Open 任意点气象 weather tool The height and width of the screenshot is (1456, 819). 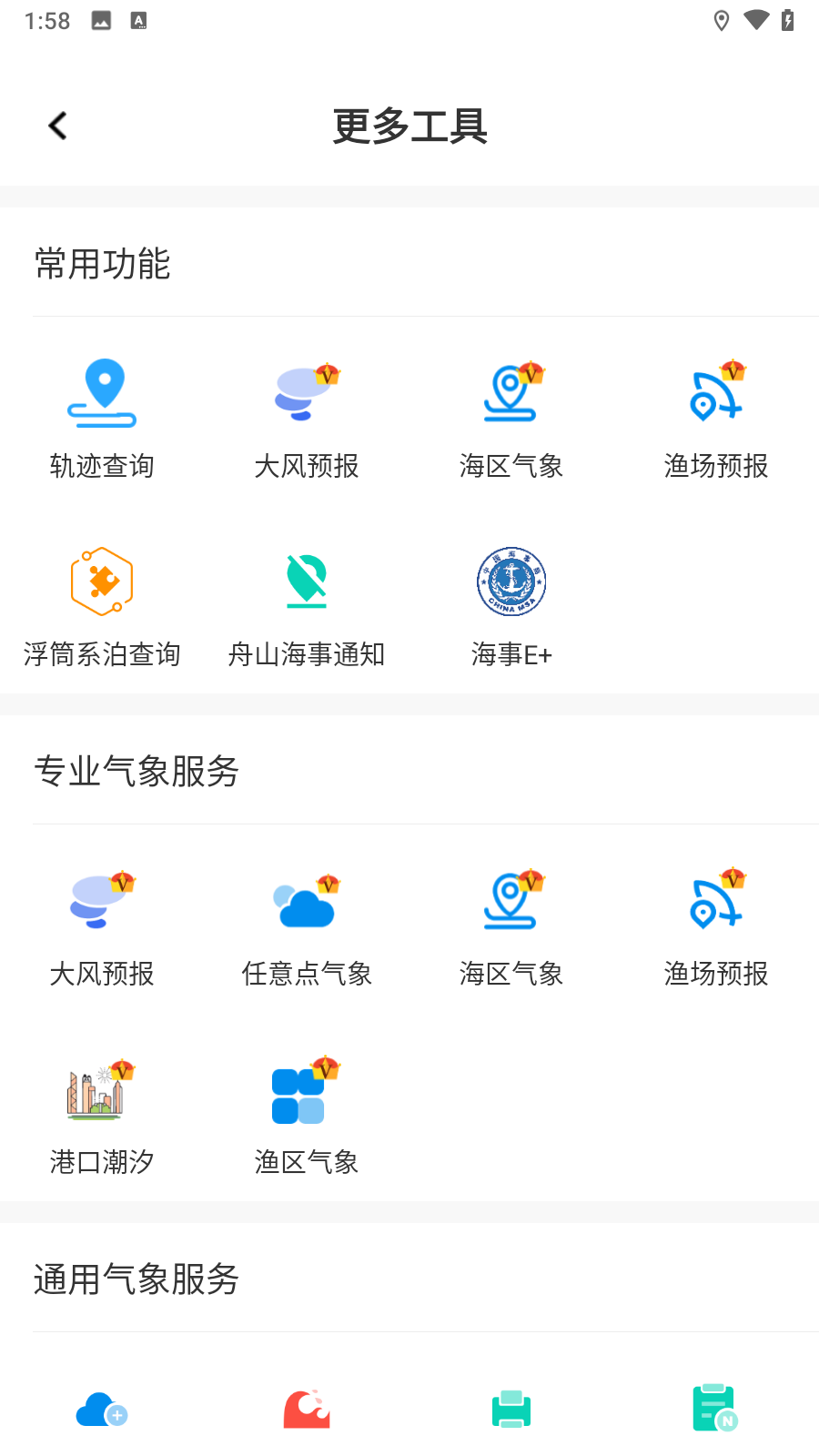(307, 926)
